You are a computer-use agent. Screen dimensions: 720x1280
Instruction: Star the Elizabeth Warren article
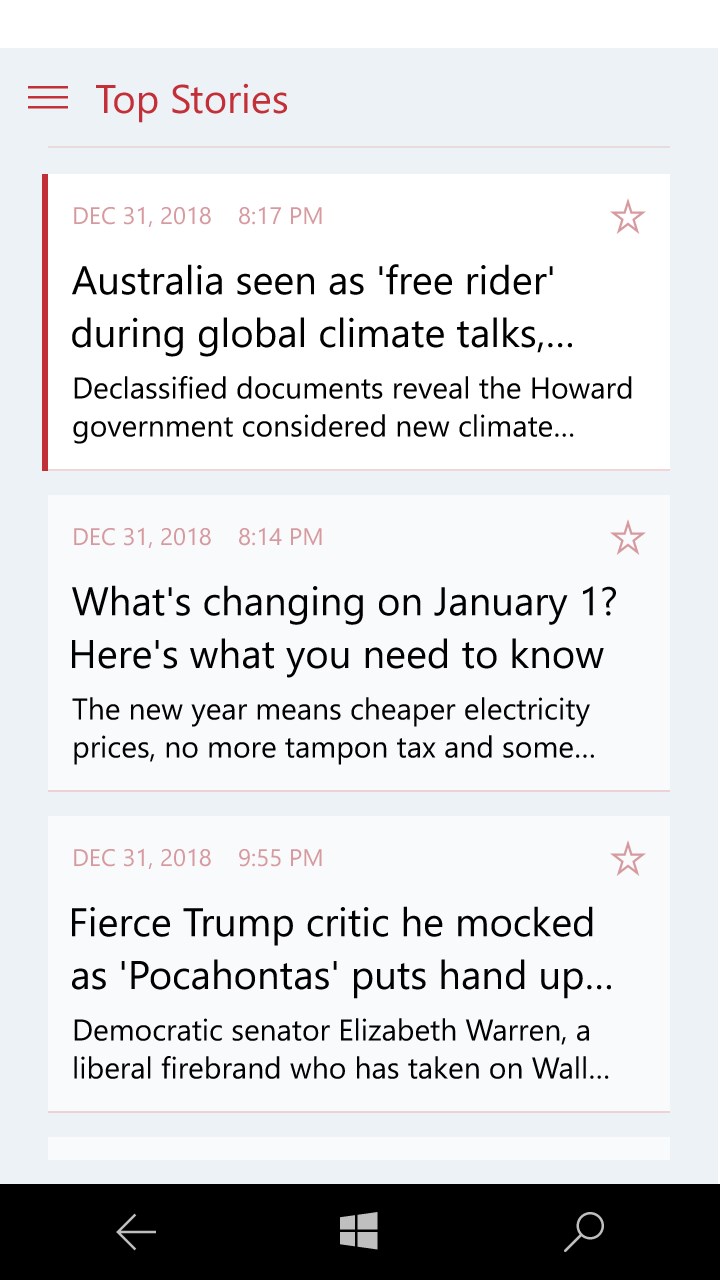point(627,859)
